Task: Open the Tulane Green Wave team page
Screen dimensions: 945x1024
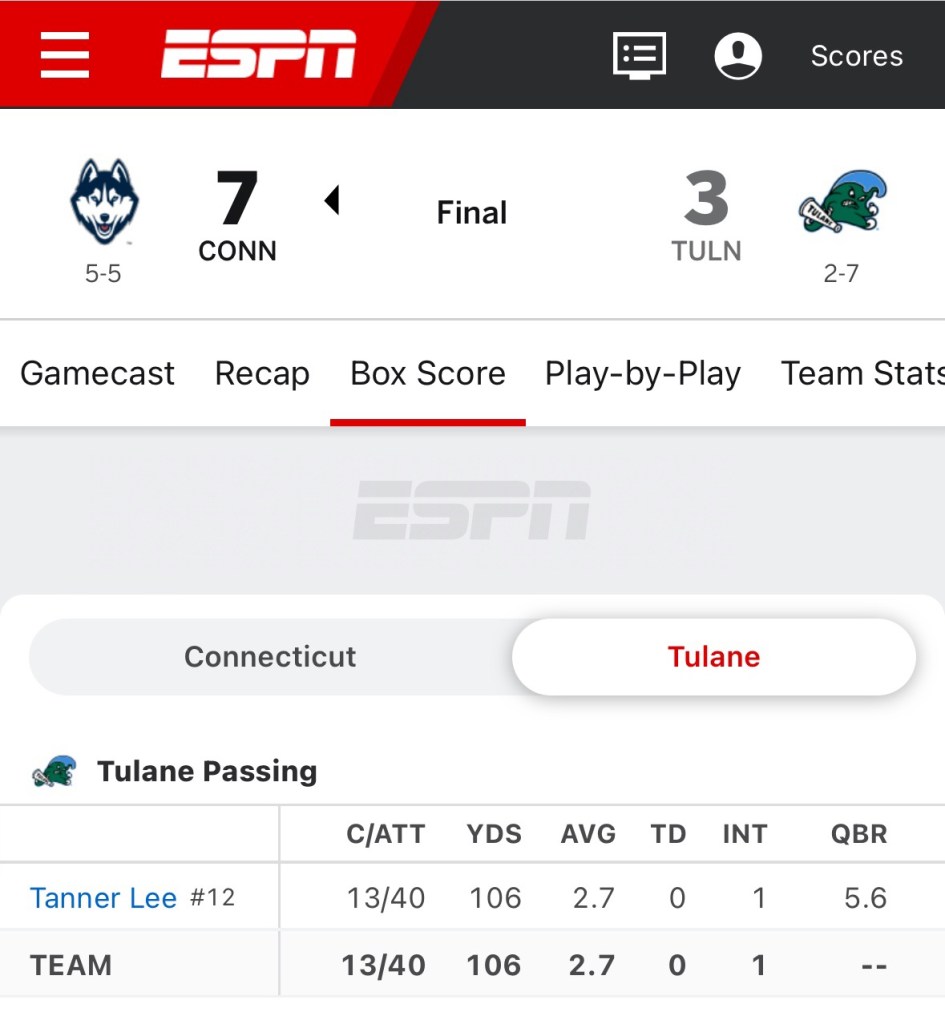Action: point(842,203)
